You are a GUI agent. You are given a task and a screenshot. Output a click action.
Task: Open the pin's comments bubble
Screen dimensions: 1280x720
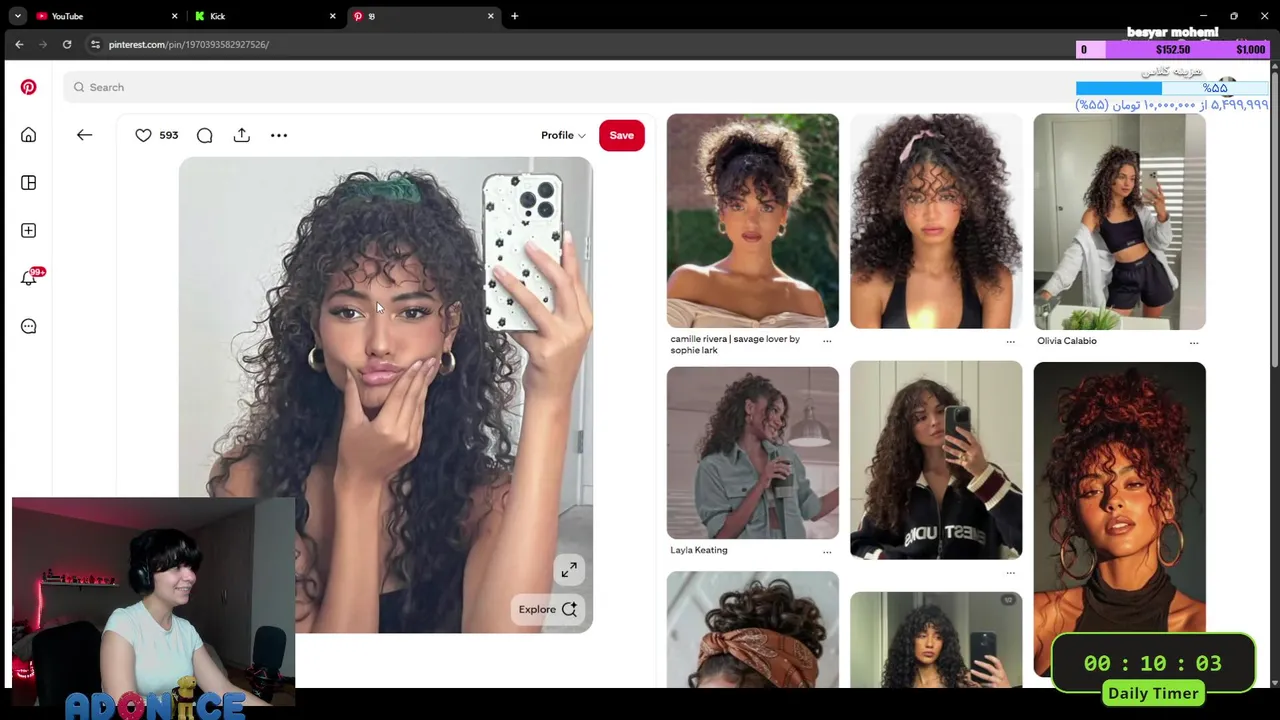tap(204, 135)
